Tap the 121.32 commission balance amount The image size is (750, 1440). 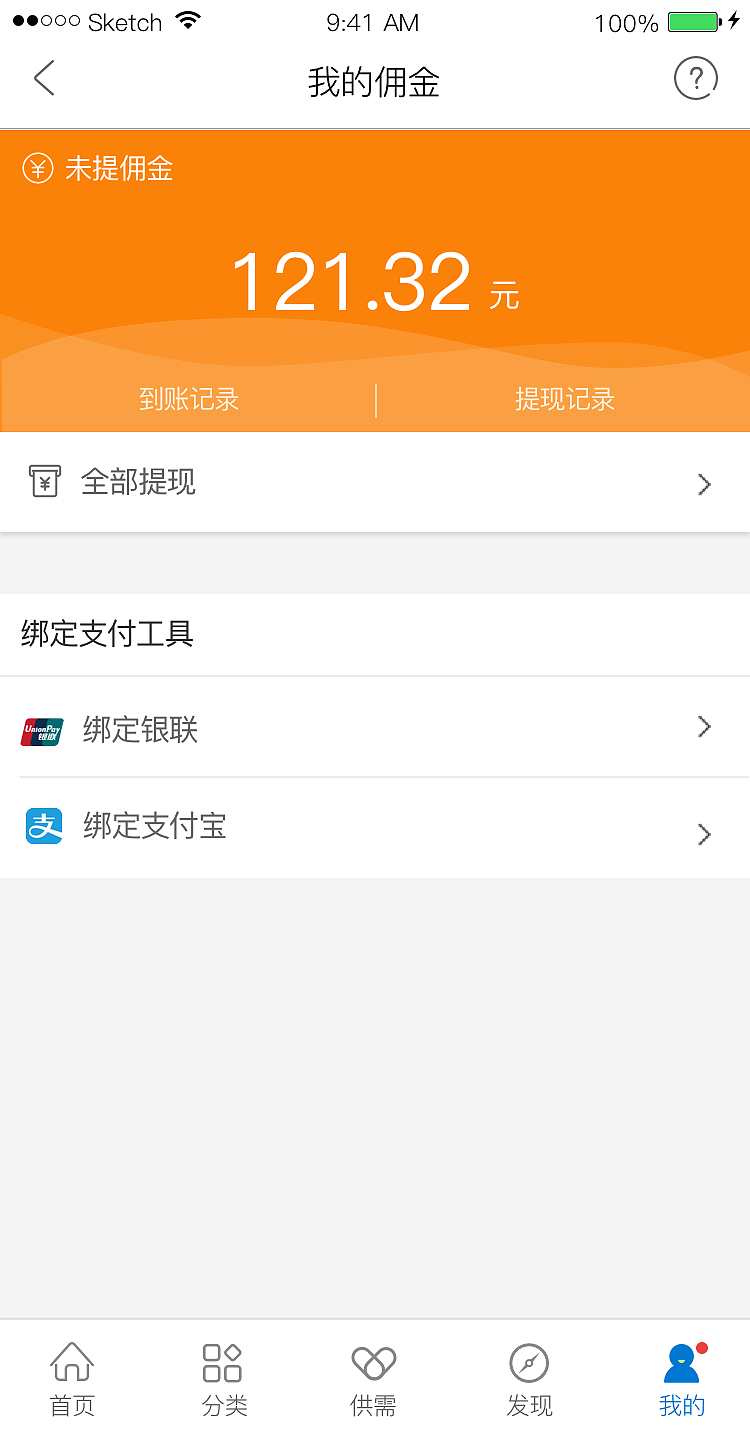coord(356,283)
